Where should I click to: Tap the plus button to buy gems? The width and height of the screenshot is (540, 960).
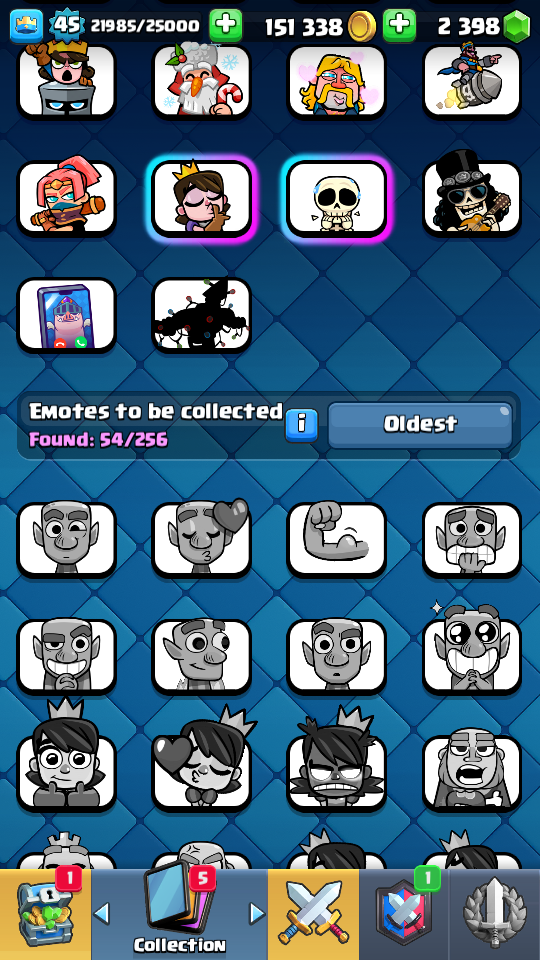[x=399, y=25]
